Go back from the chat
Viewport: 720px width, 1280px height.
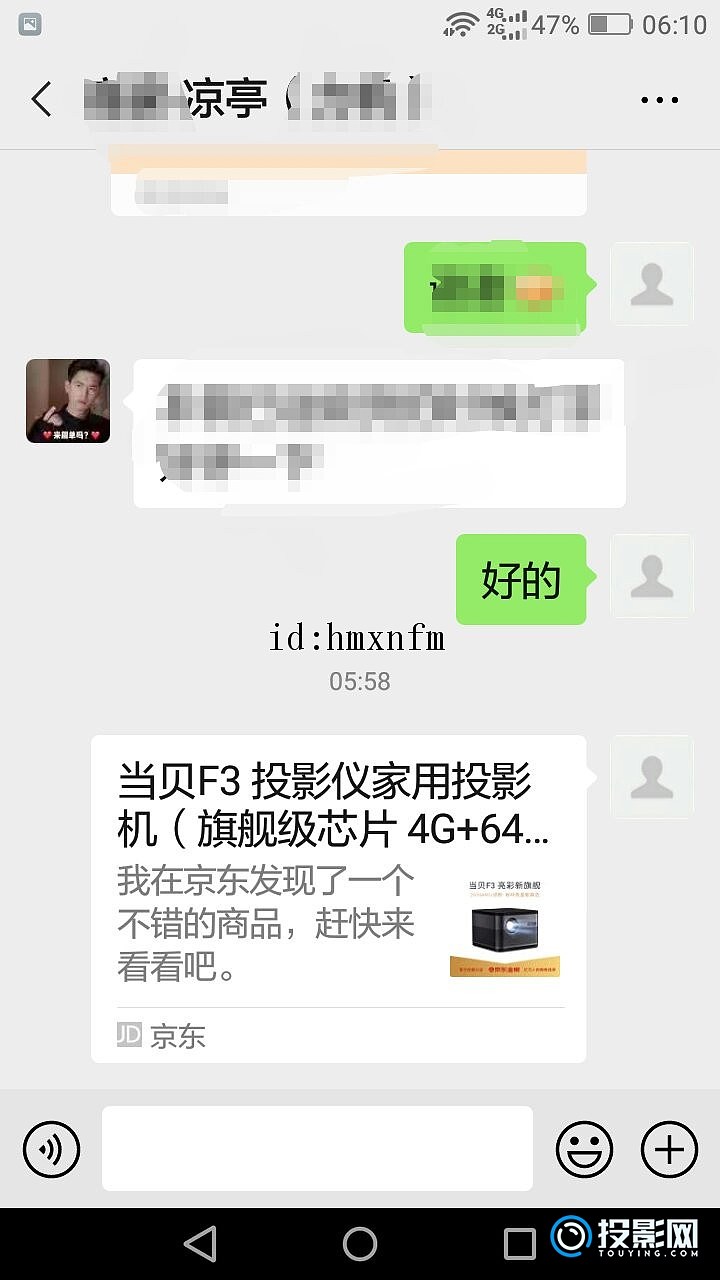click(41, 99)
